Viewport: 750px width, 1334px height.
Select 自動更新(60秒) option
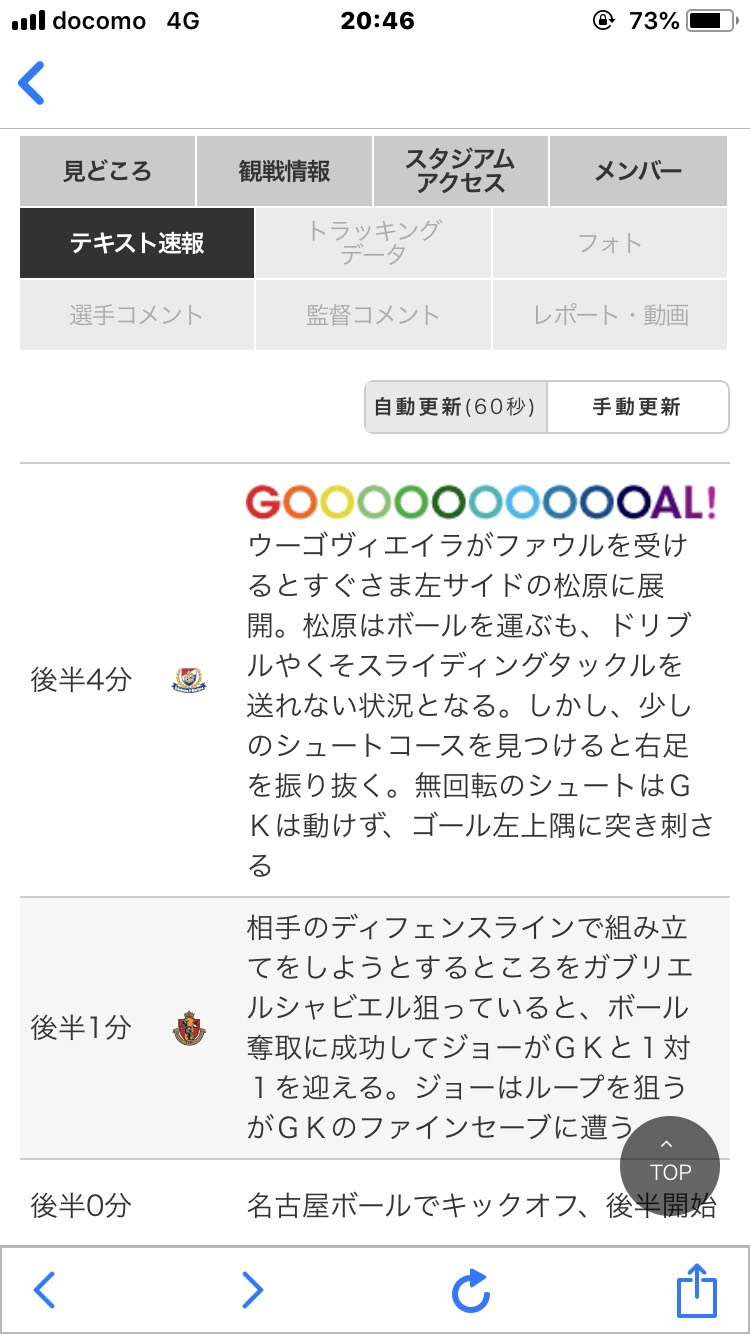tap(456, 407)
